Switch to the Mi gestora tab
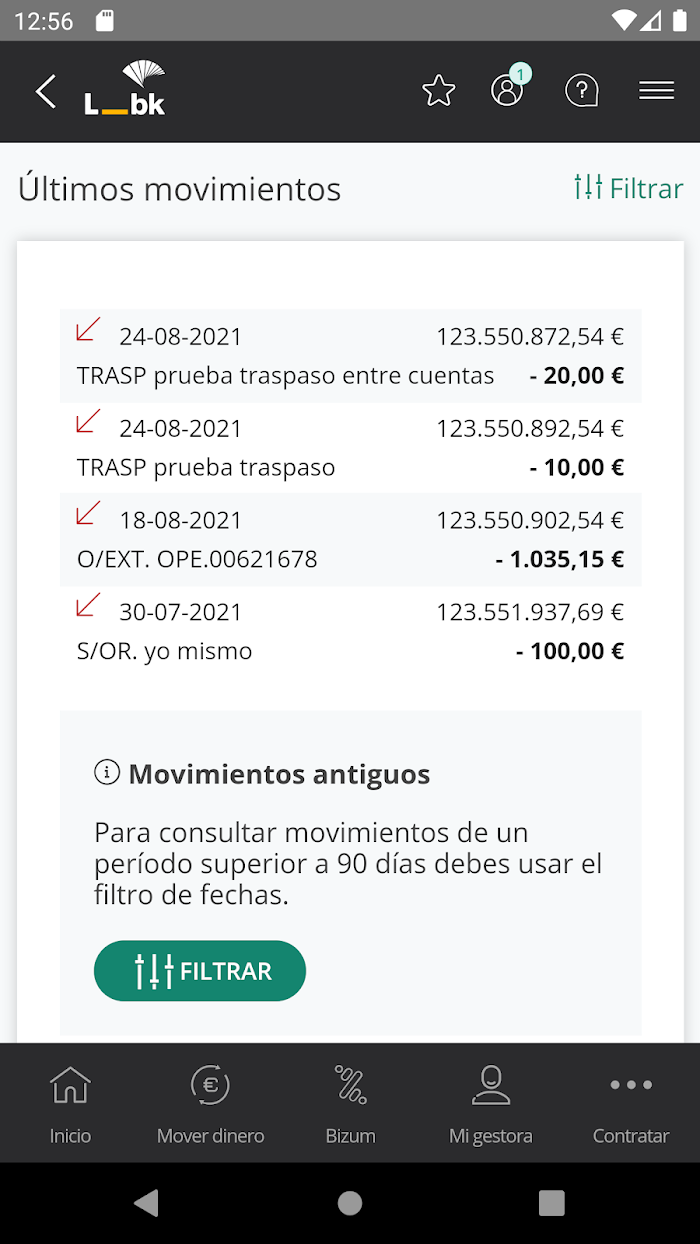 coord(490,1104)
